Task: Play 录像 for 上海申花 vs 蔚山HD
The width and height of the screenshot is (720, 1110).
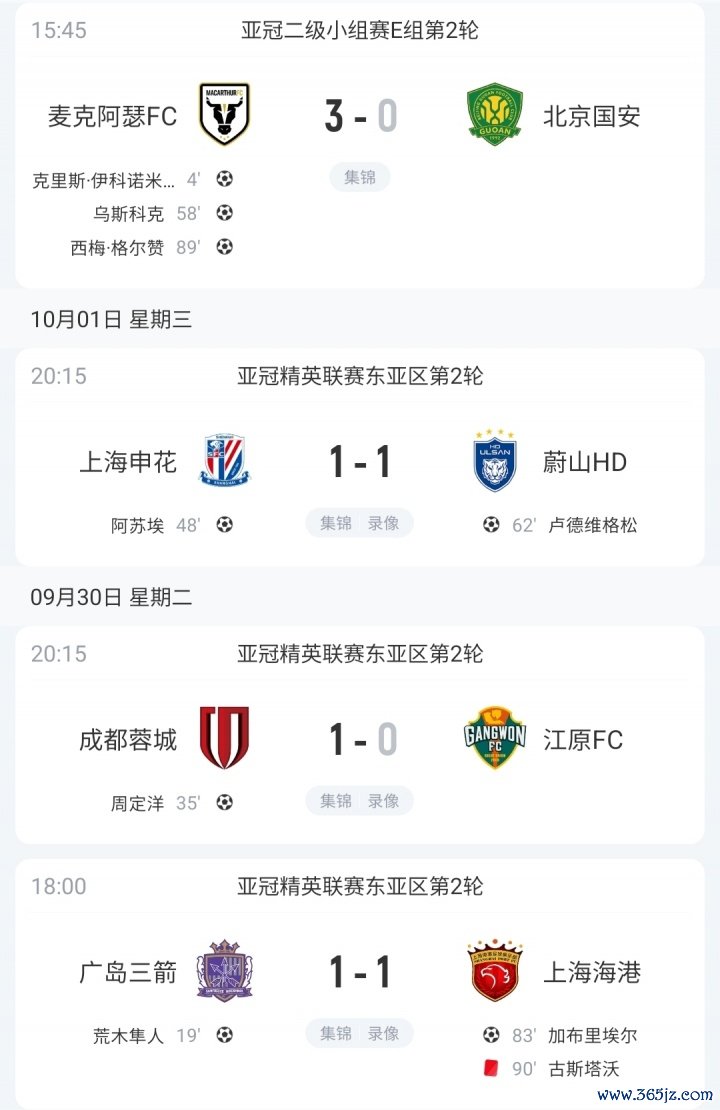Action: pyautogui.click(x=383, y=523)
